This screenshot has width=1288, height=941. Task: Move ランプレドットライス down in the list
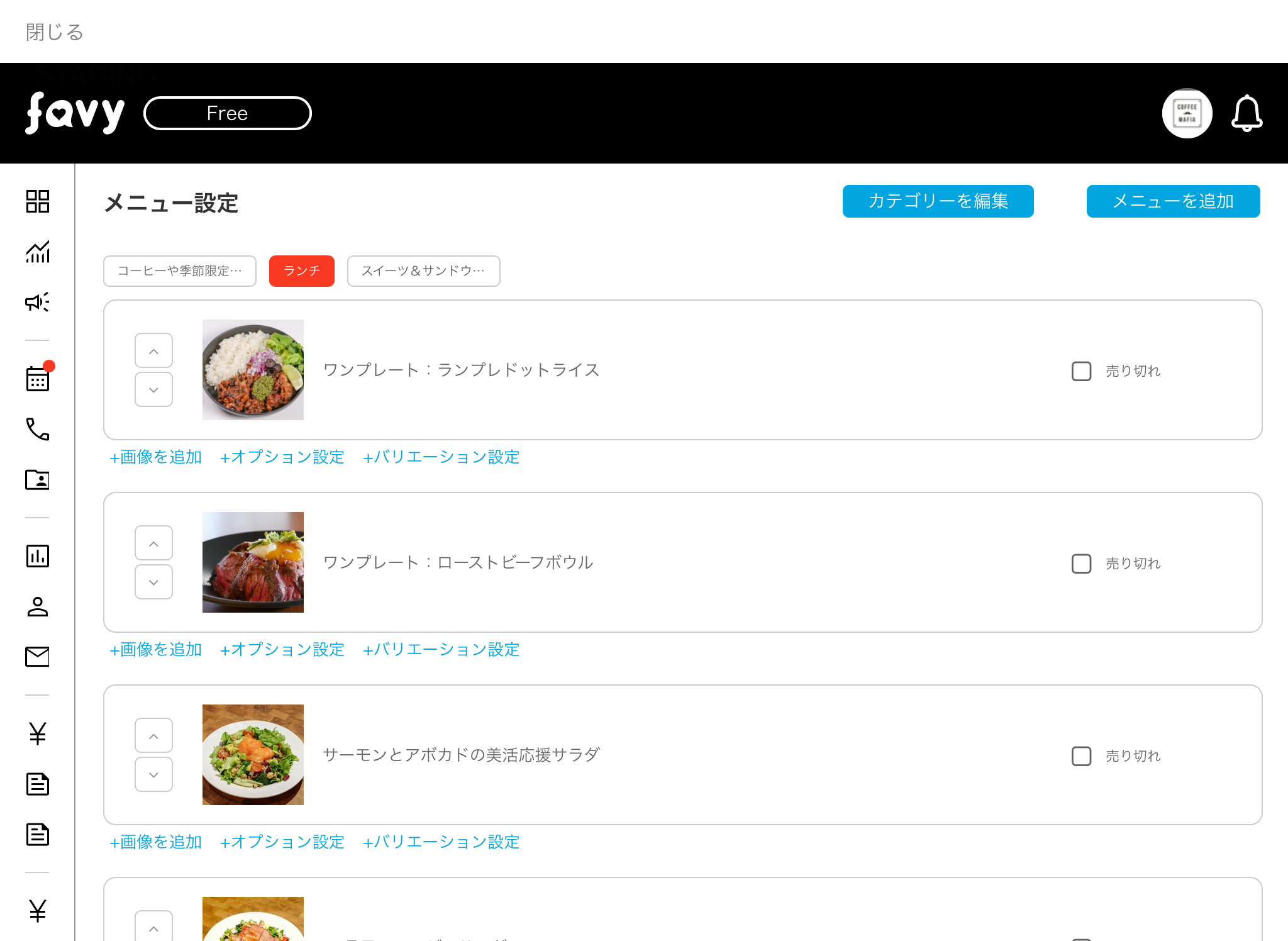[x=153, y=389]
